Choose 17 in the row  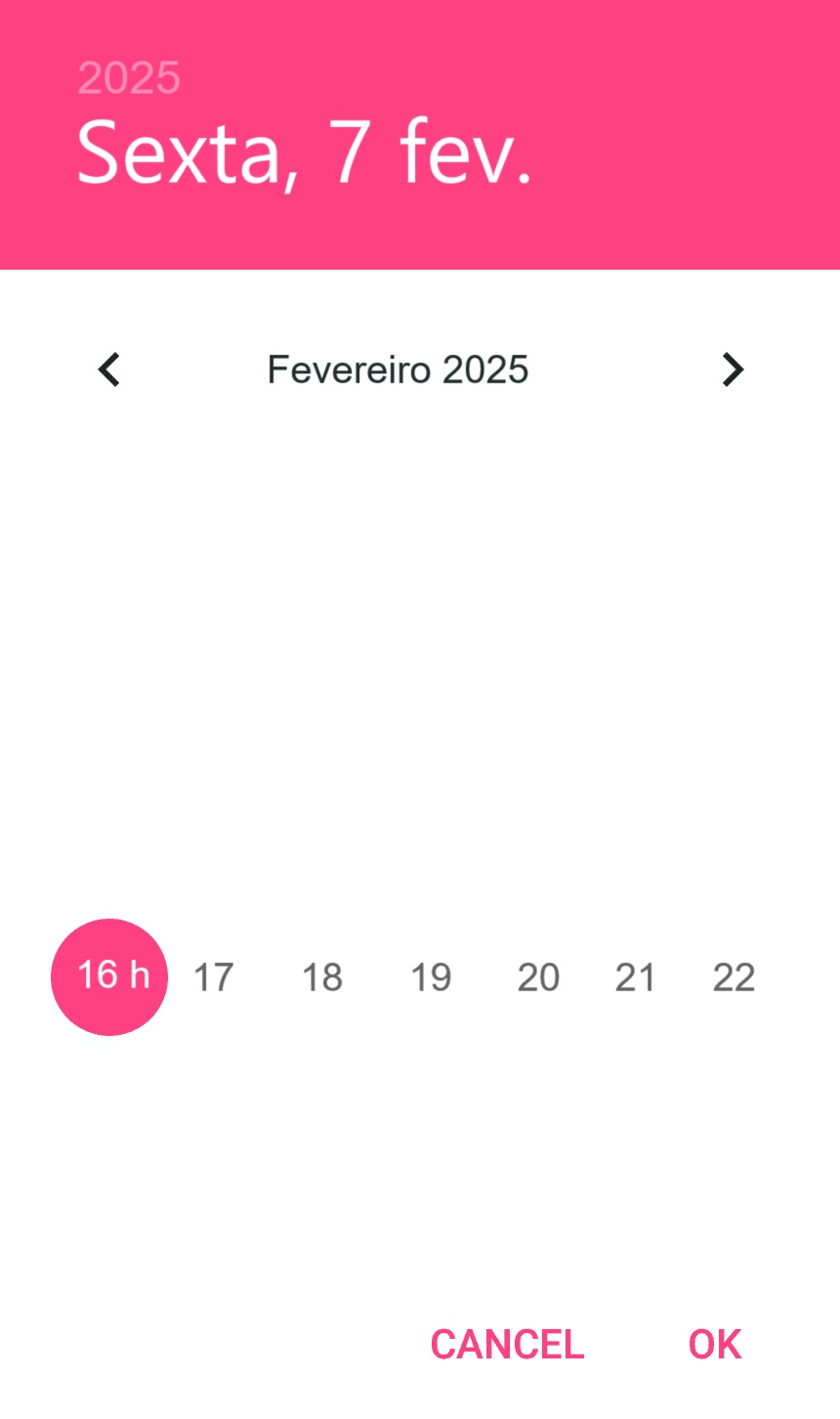point(214,977)
